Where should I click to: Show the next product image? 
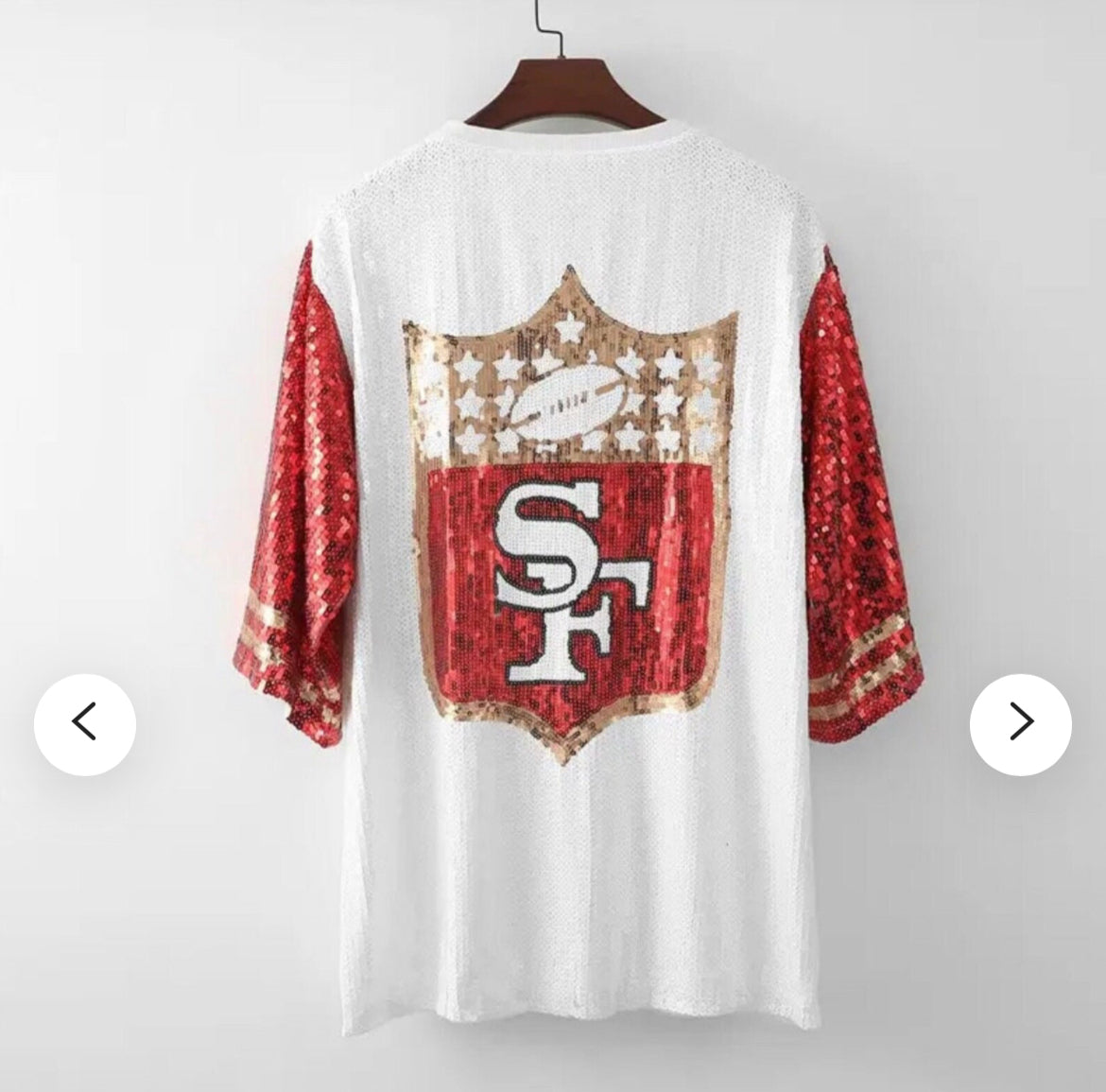pyautogui.click(x=1021, y=724)
